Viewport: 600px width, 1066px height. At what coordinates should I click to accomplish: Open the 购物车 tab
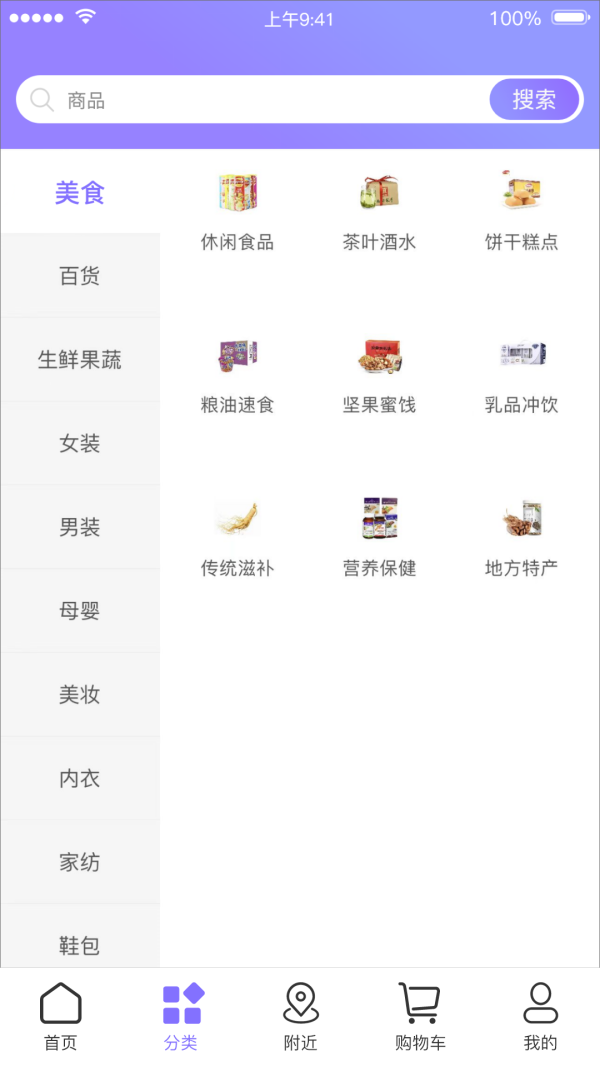click(x=420, y=1016)
